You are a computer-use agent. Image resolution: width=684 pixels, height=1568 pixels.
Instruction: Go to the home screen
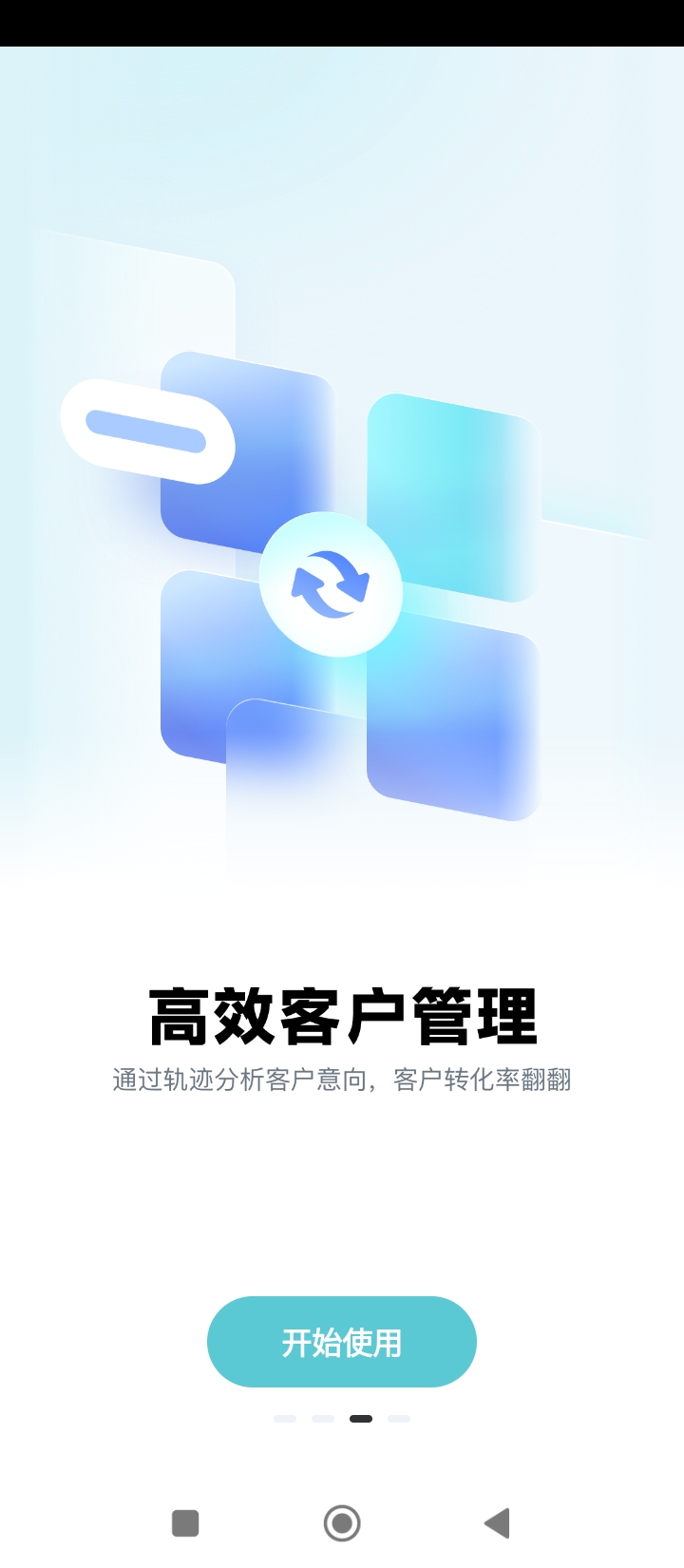coord(342,1523)
